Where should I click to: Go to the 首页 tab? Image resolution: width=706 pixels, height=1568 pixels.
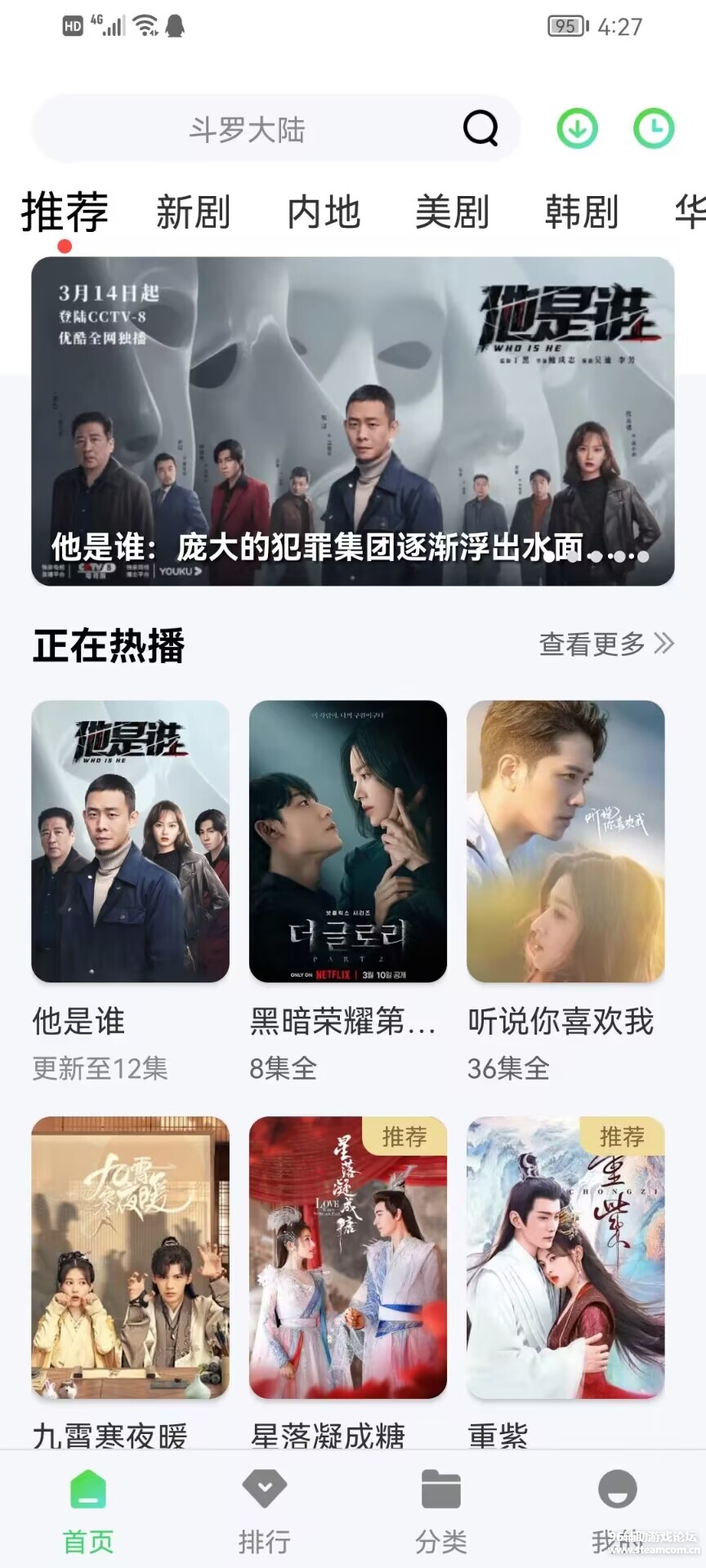[x=88, y=1511]
